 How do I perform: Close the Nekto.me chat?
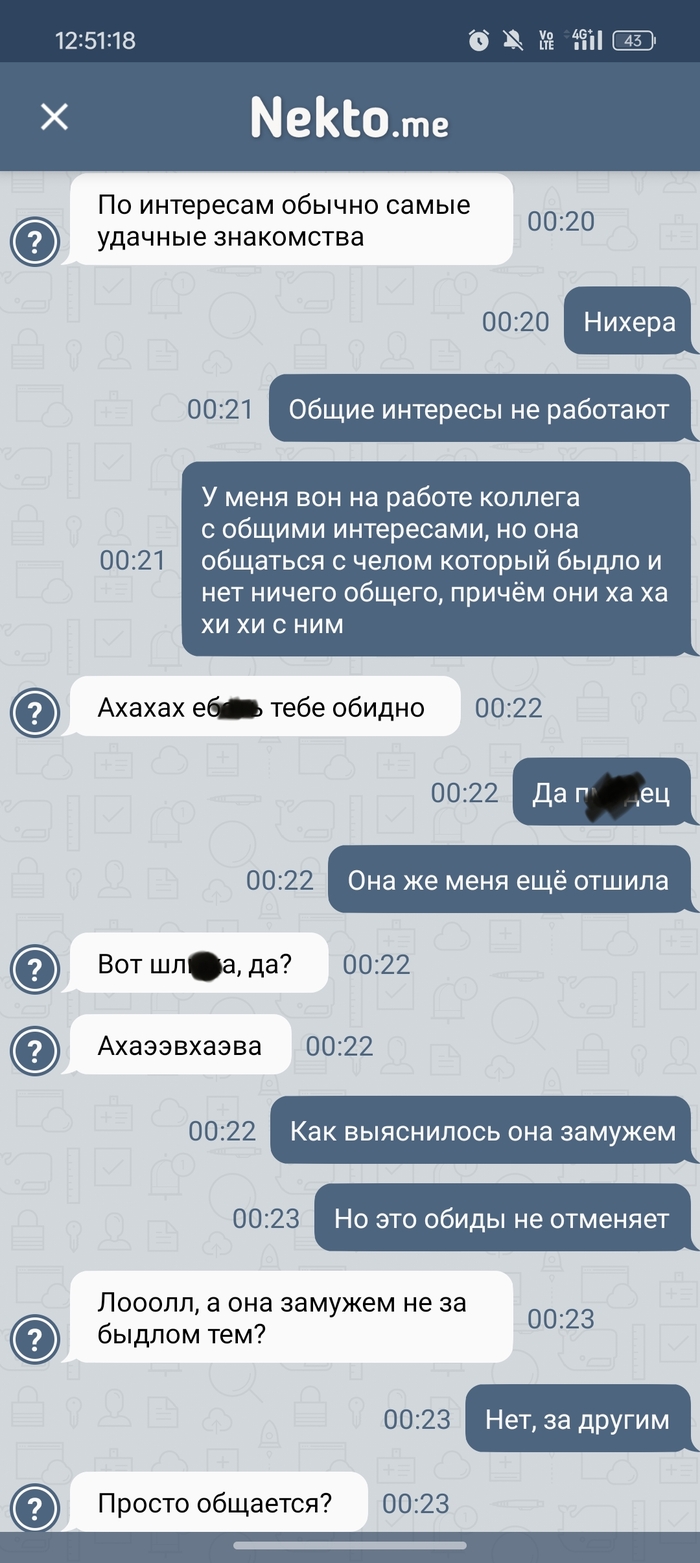click(x=54, y=117)
